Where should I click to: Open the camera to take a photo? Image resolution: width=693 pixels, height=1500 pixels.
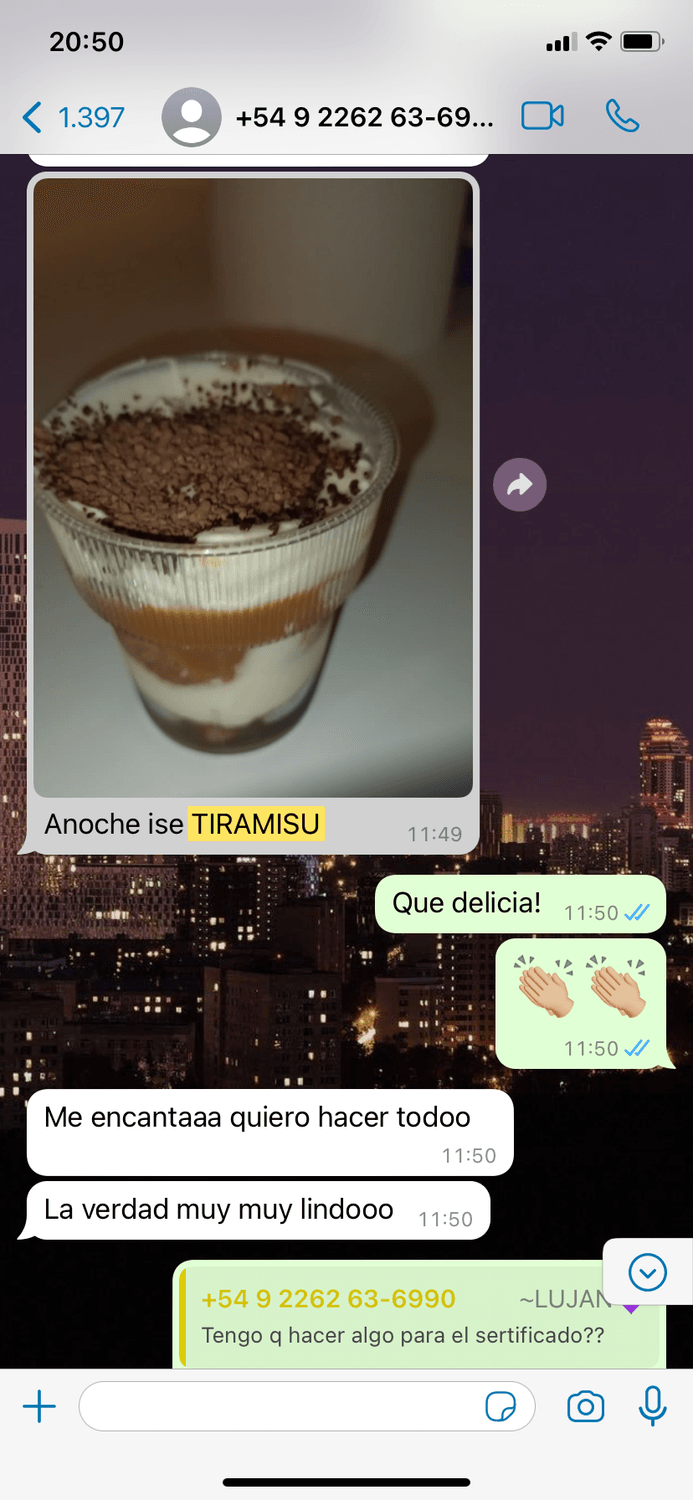(x=585, y=1407)
